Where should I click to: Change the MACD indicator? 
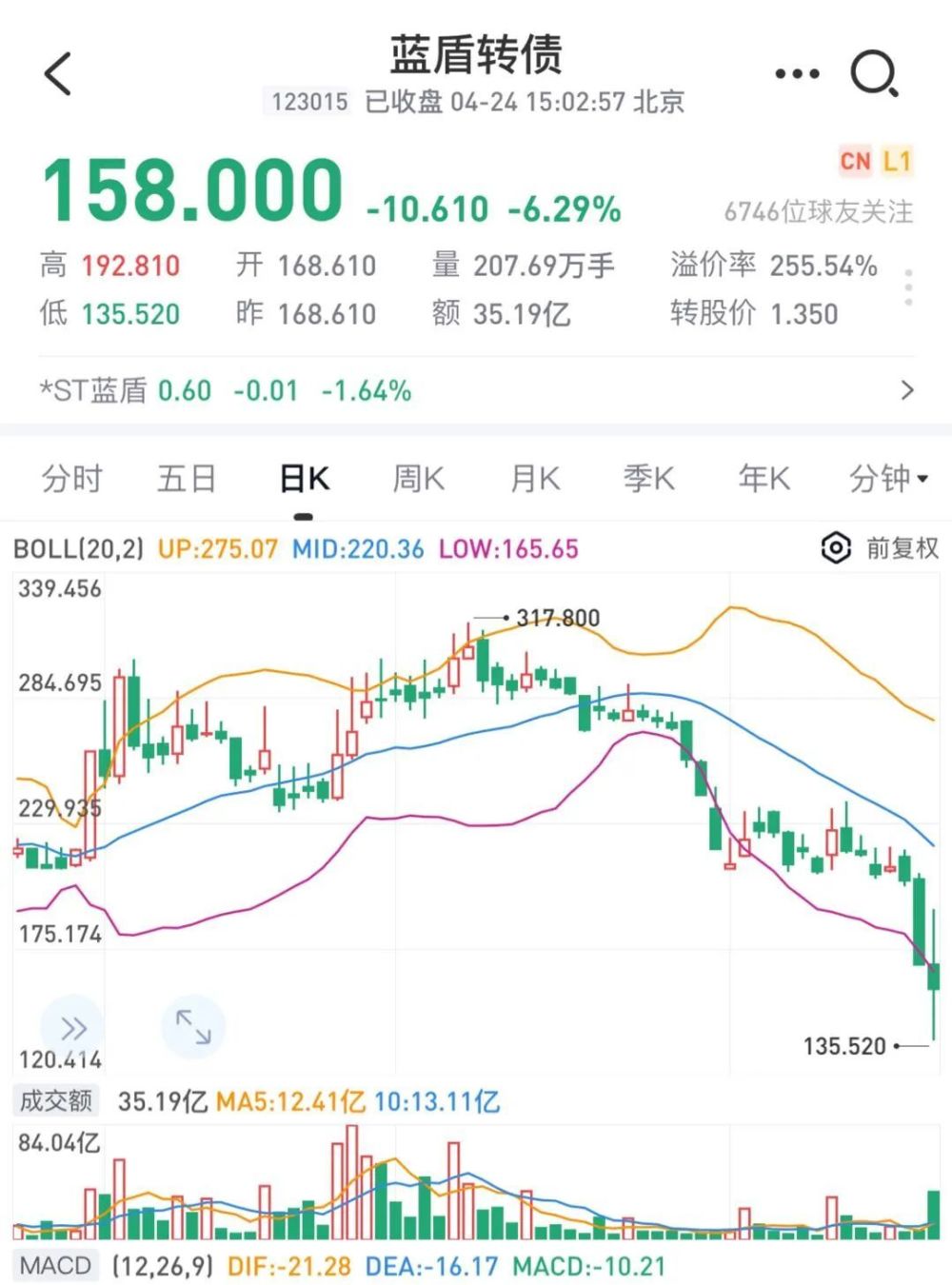pyautogui.click(x=56, y=1266)
